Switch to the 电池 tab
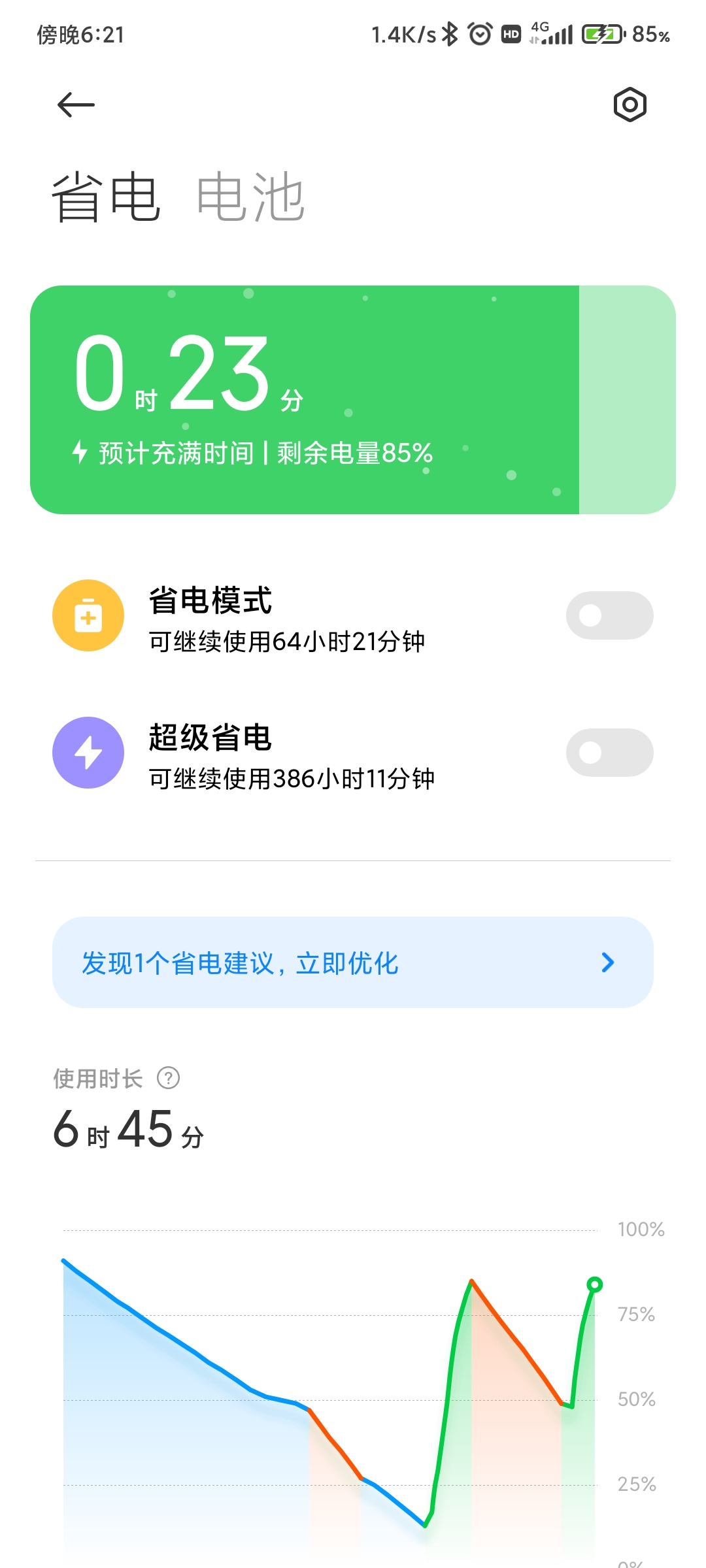 click(250, 197)
